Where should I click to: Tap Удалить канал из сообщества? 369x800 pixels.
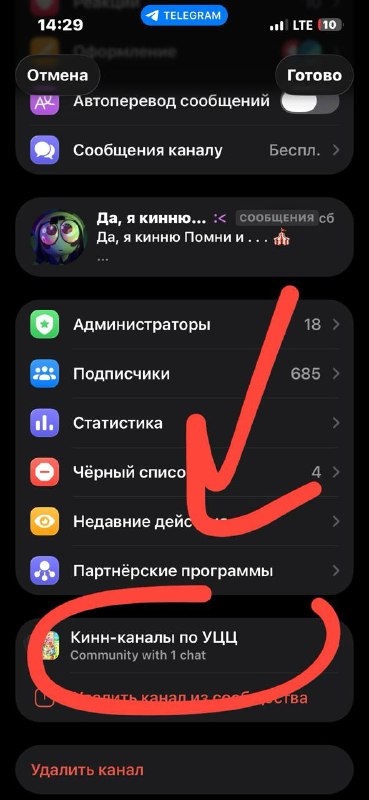184,697
